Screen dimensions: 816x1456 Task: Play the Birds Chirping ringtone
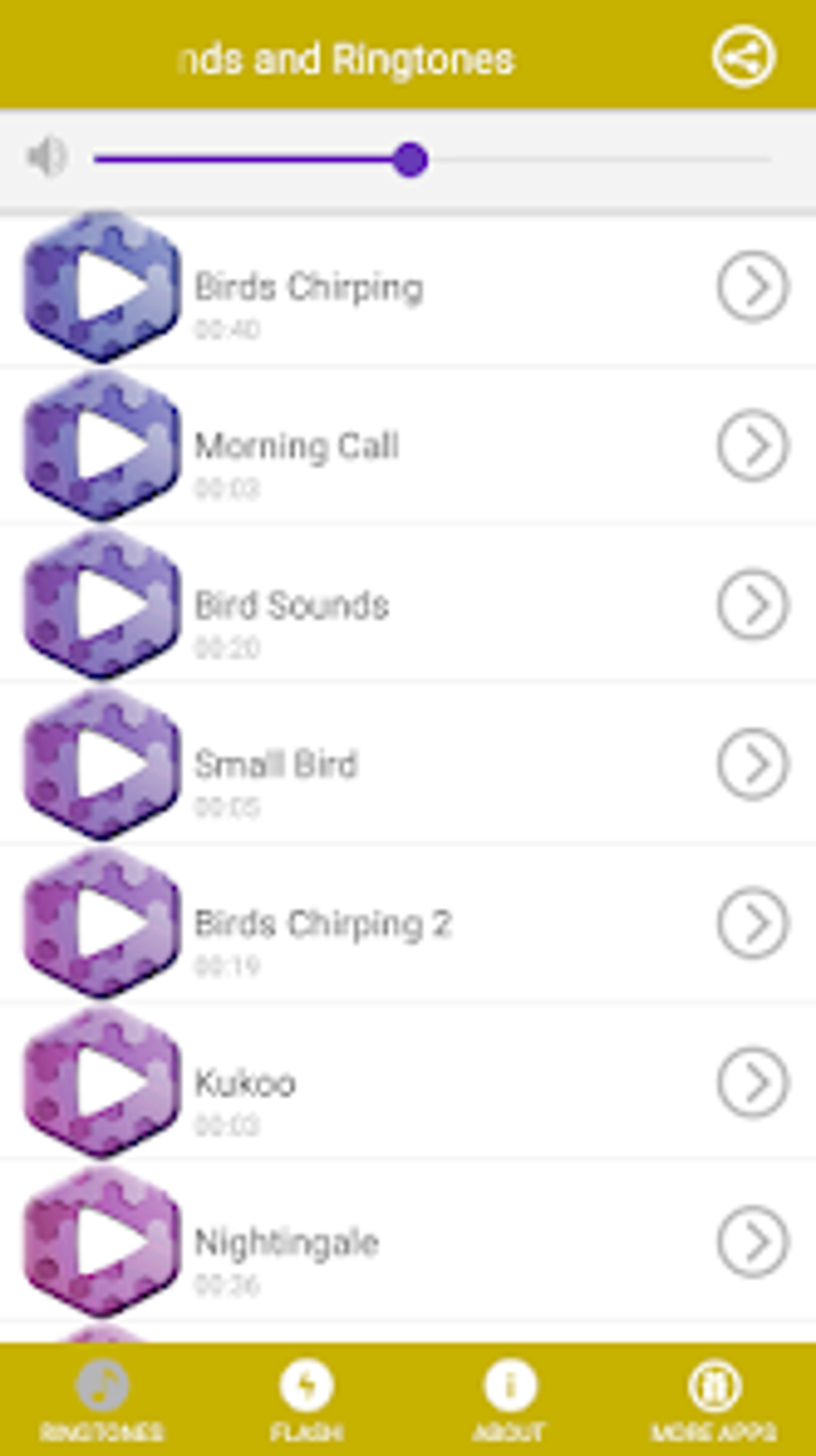coord(102,287)
